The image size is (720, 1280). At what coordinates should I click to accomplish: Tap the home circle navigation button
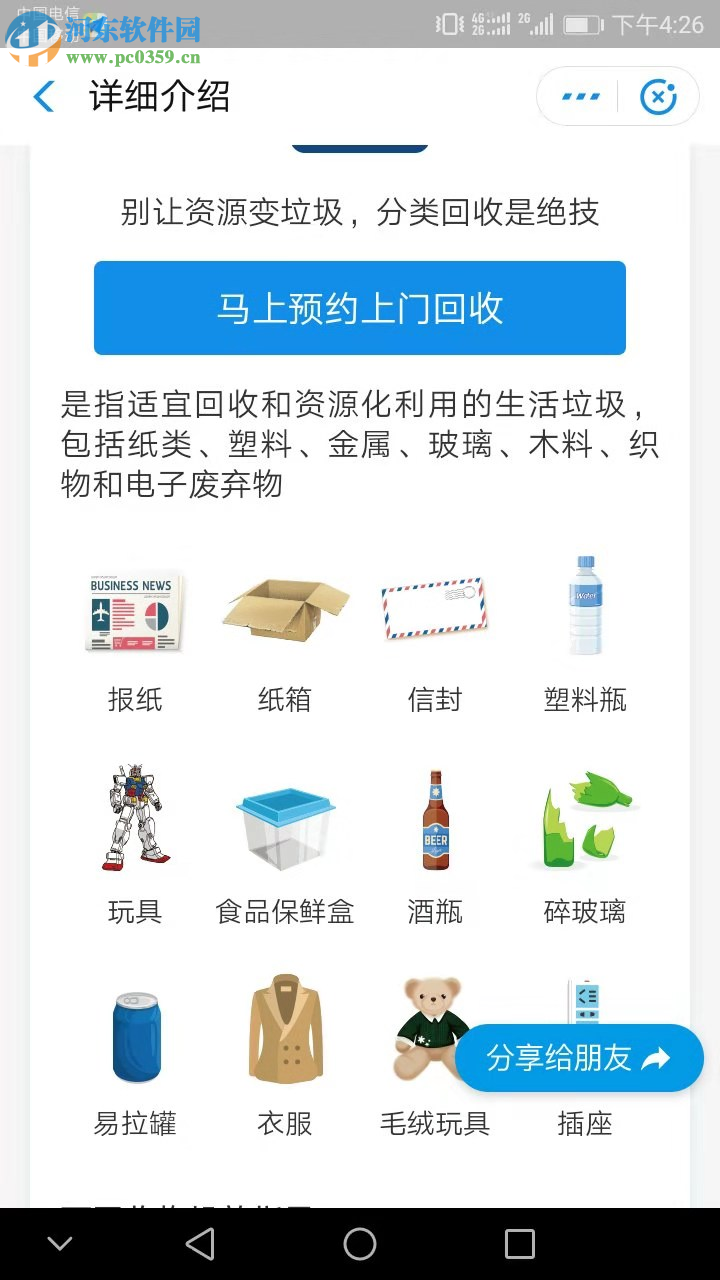pyautogui.click(x=360, y=1243)
